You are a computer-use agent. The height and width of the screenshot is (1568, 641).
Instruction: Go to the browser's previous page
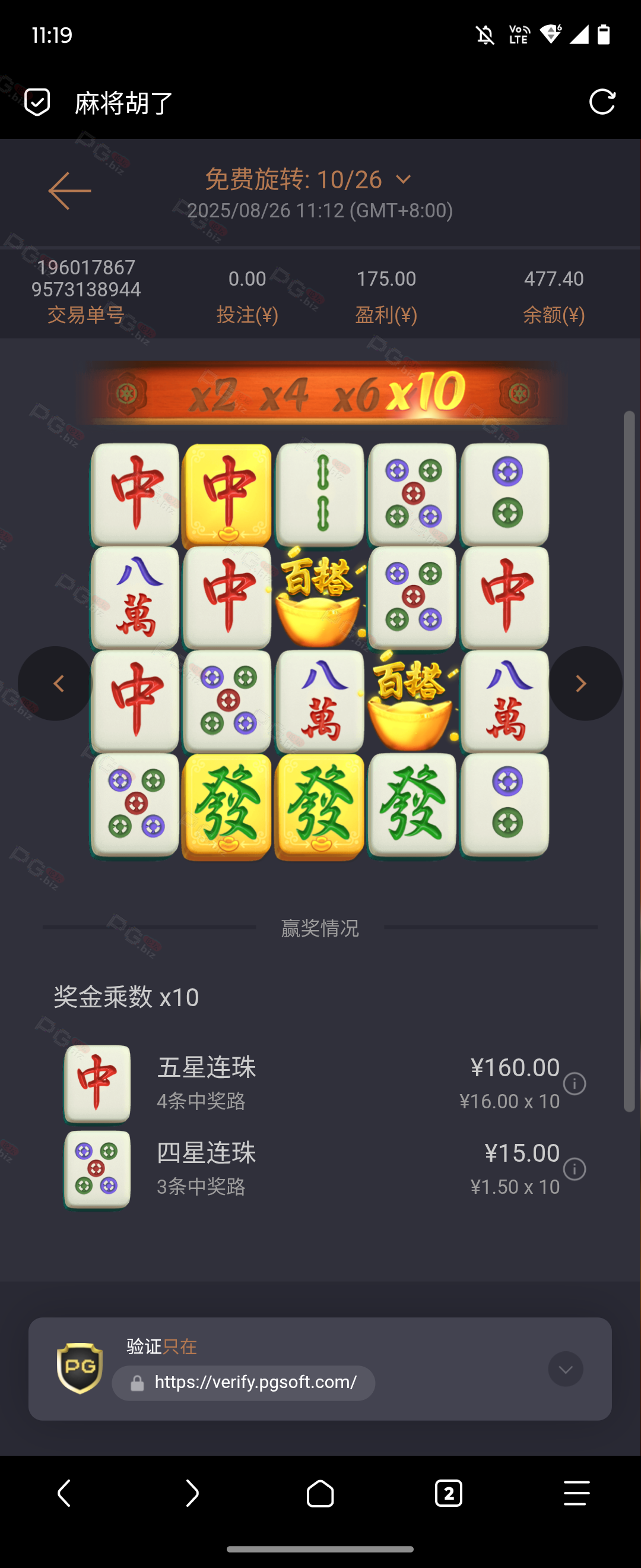[64, 1493]
